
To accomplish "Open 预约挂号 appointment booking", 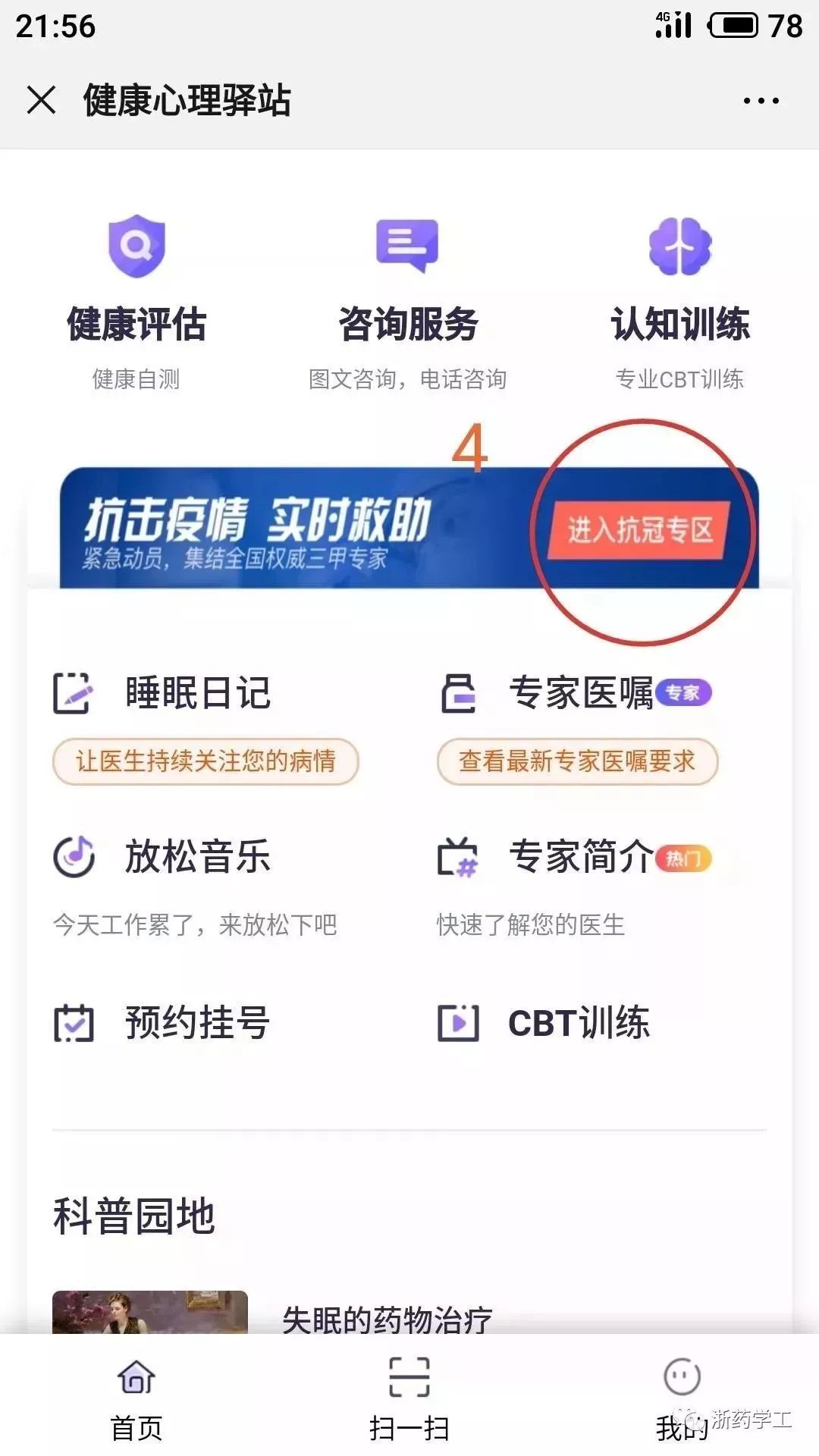I will point(197,1022).
